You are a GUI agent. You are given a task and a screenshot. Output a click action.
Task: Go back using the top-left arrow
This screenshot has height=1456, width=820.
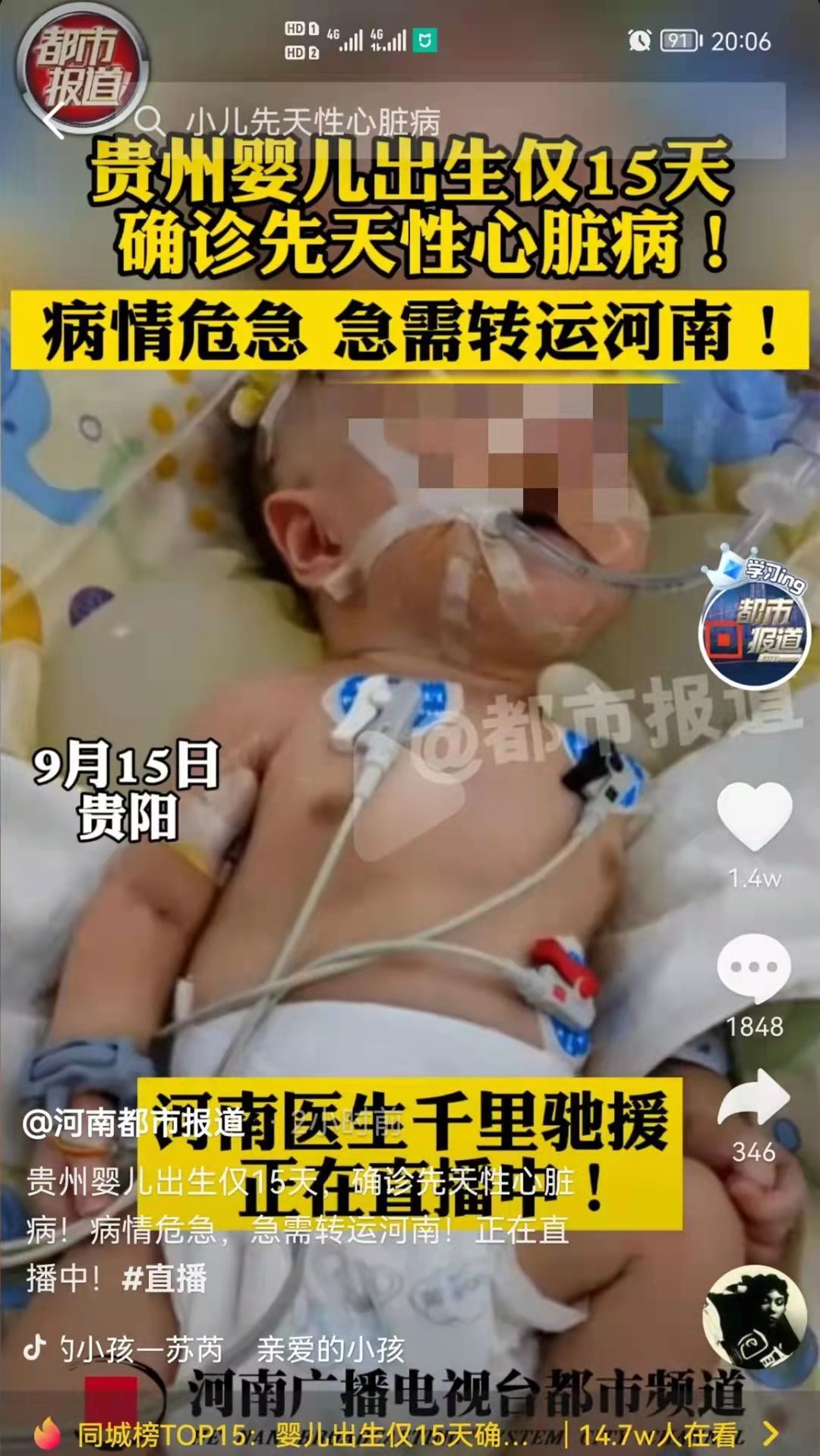point(55,121)
